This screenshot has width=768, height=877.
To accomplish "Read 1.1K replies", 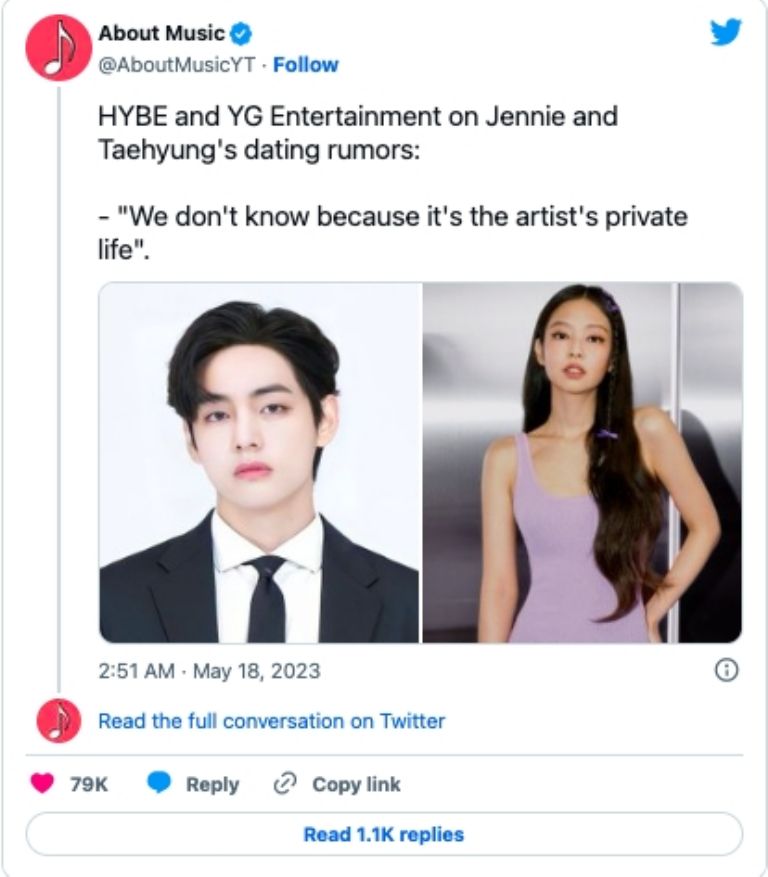I will (384, 834).
